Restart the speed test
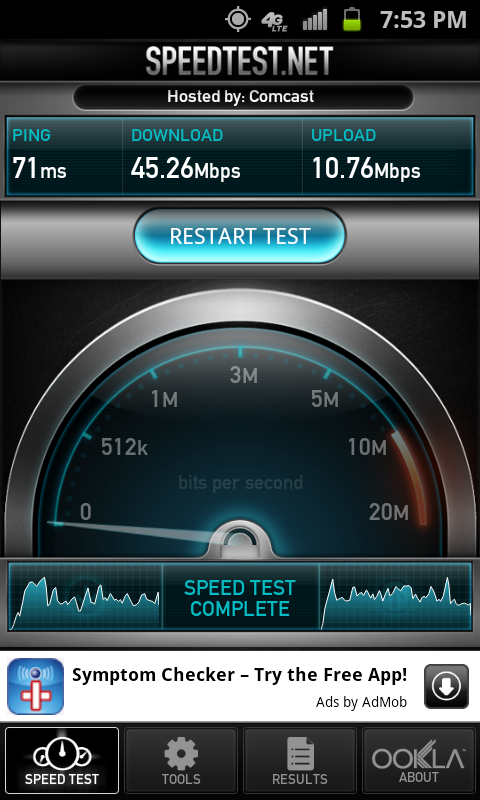This screenshot has height=800, width=480. pos(240,236)
